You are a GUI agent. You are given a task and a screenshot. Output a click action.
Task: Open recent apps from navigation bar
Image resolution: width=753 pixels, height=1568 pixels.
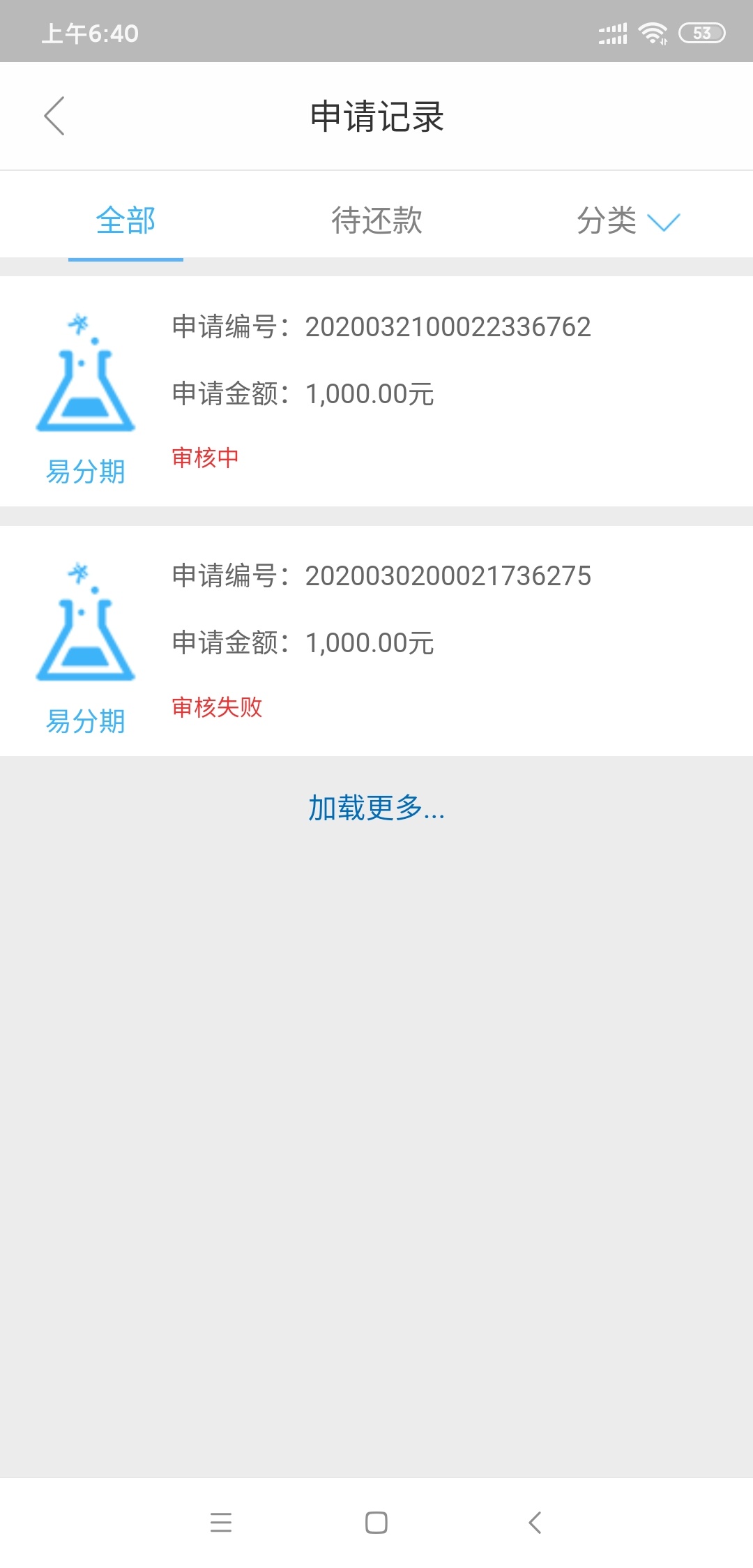click(221, 1522)
